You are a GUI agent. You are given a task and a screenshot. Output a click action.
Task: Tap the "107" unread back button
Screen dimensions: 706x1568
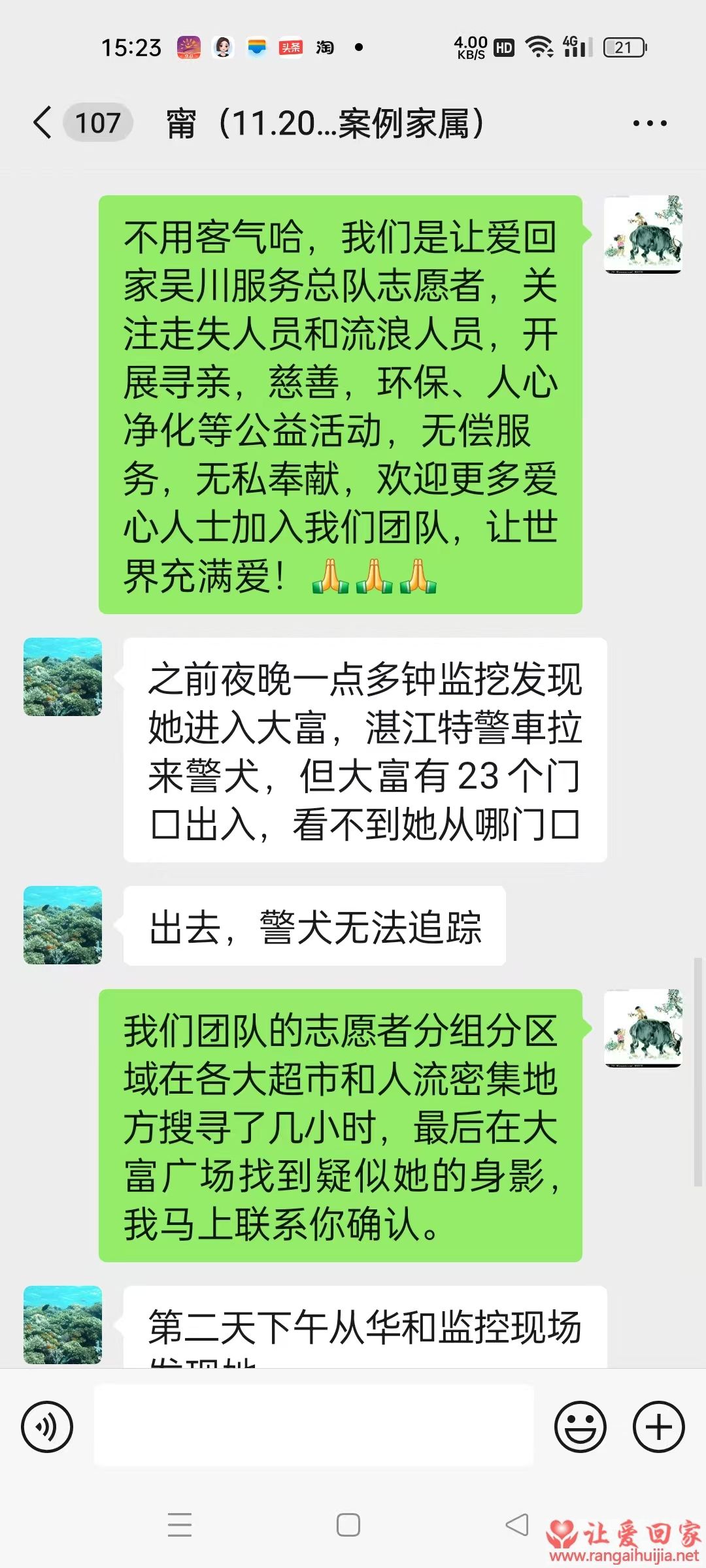point(97,123)
